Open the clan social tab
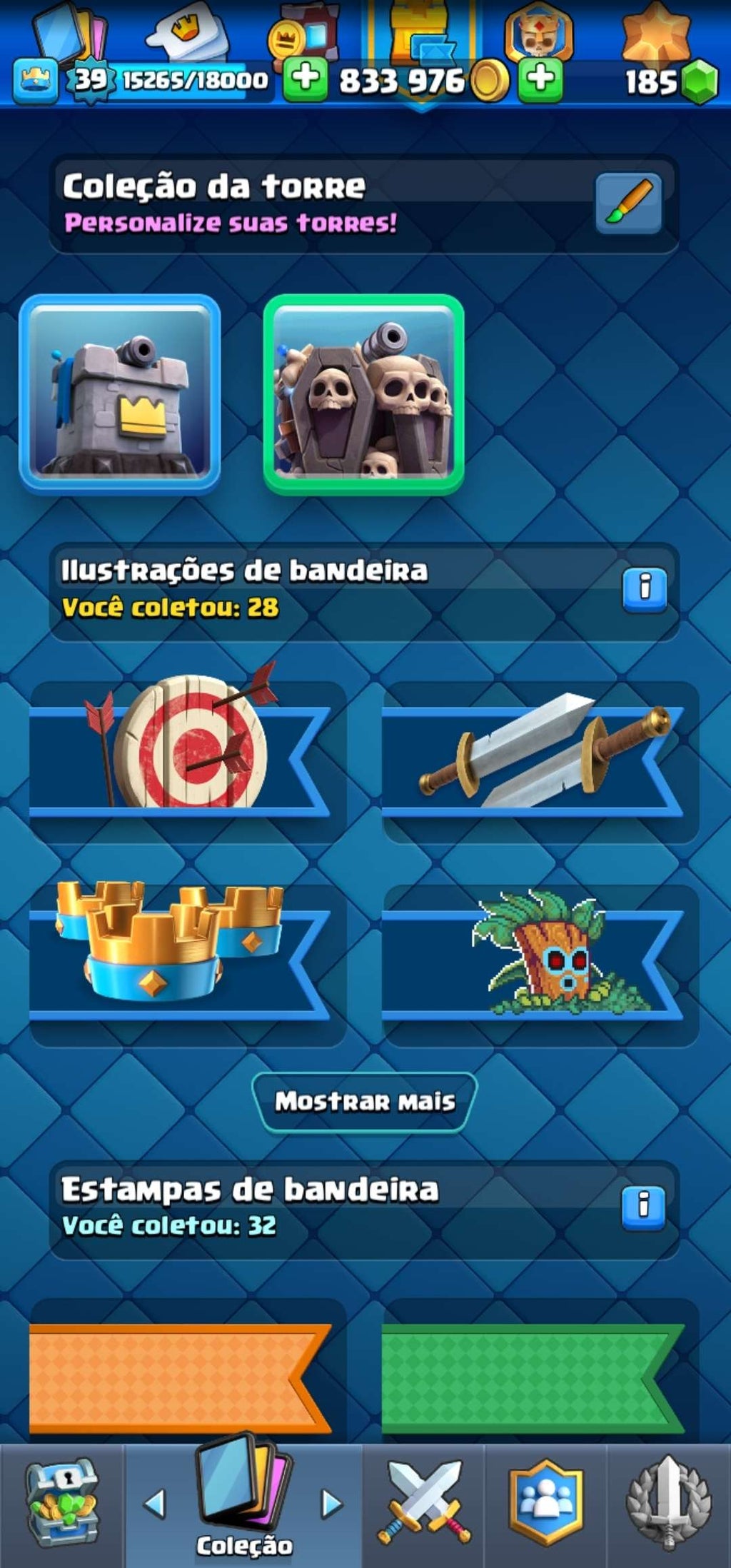The width and height of the screenshot is (731, 1568). coord(546,1502)
